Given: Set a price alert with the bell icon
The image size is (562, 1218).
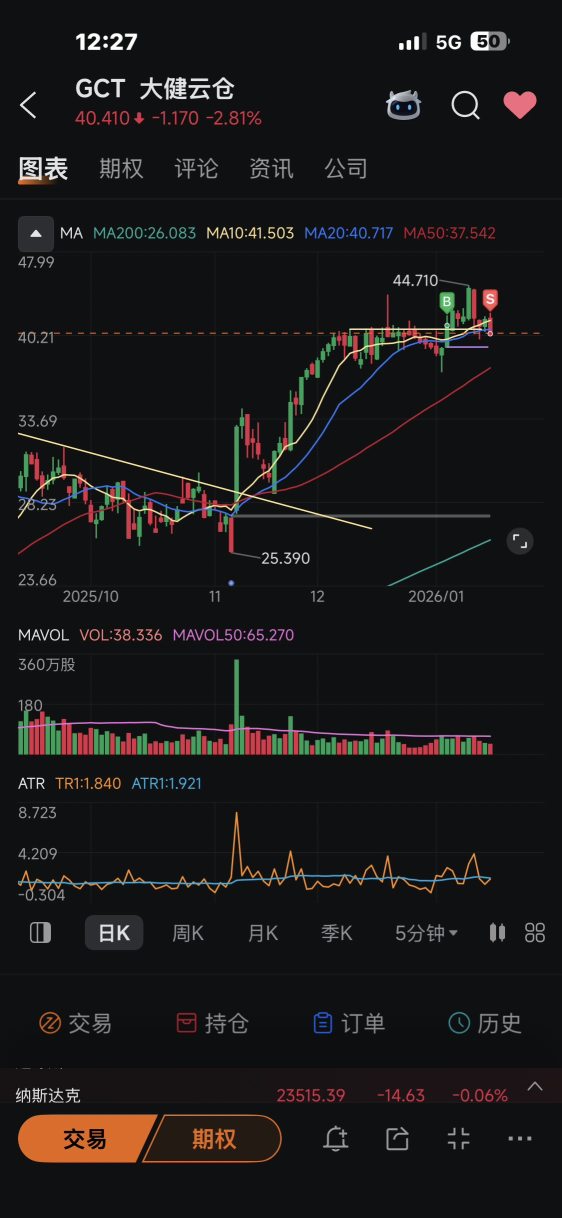Looking at the screenshot, I should pos(336,1138).
